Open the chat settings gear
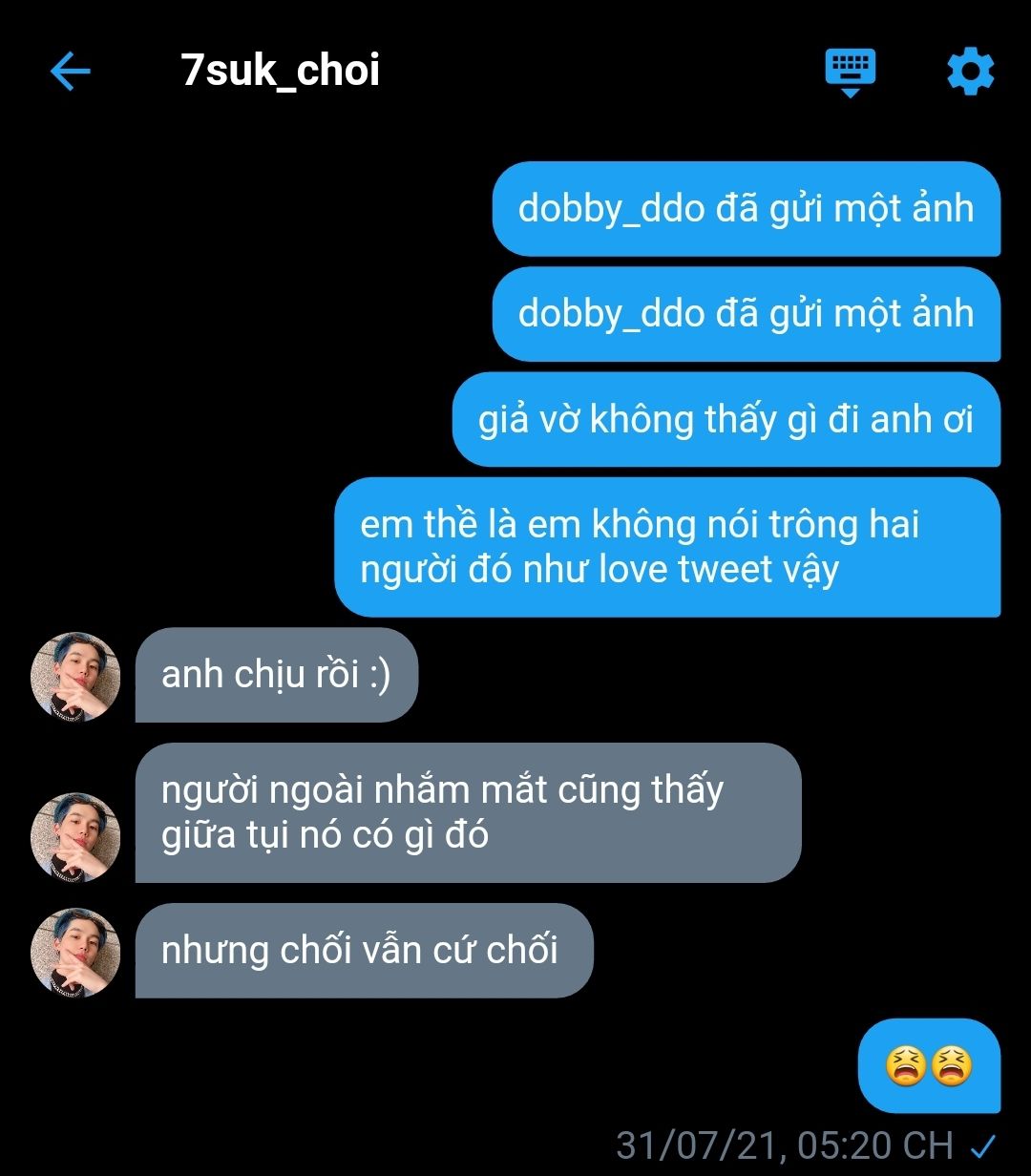This screenshot has height=1176, width=1031. point(970,73)
